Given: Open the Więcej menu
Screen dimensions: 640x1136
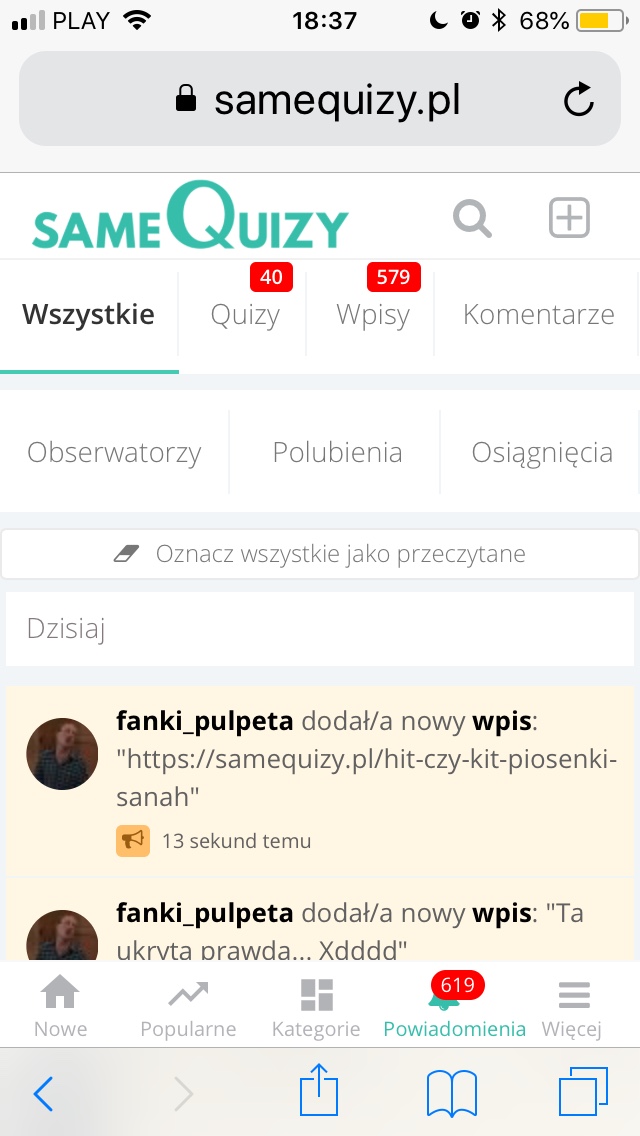Looking at the screenshot, I should (x=572, y=1007).
